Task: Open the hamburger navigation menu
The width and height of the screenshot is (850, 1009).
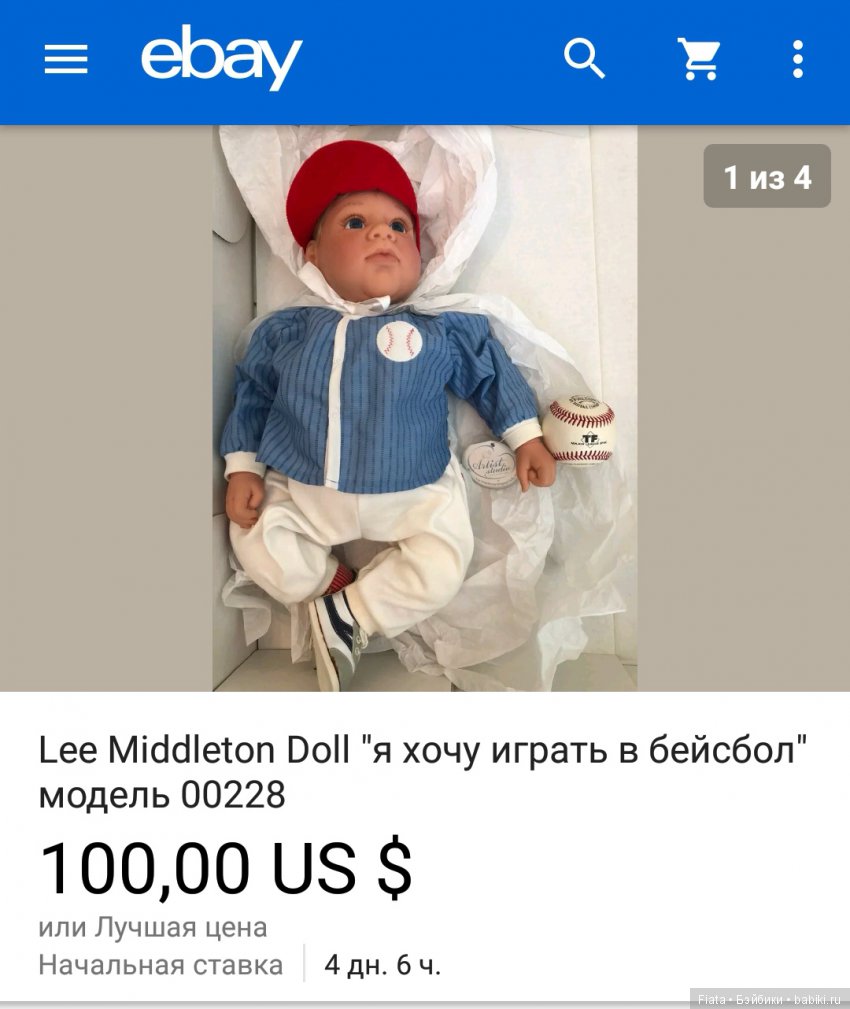Action: click(66, 60)
